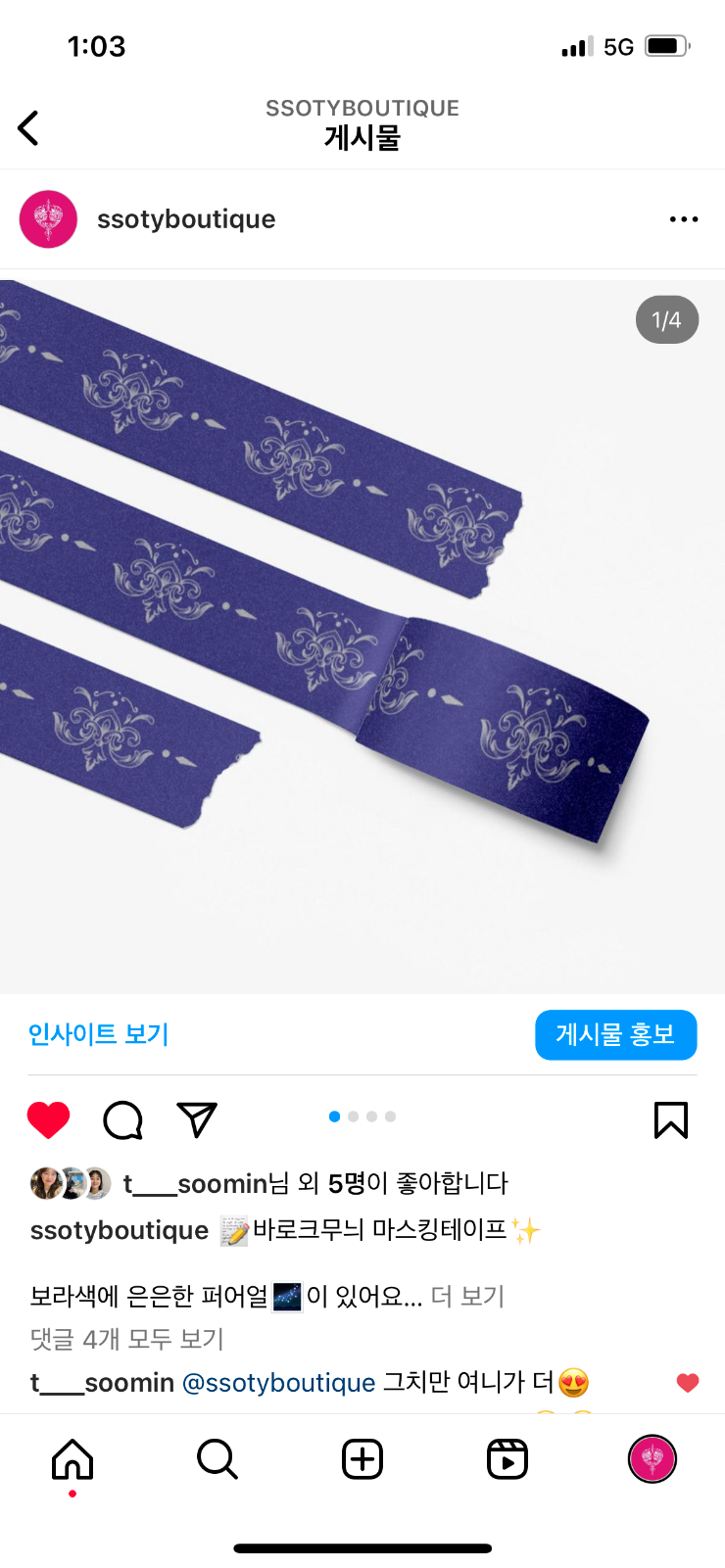This screenshot has height=1568, width=725.
Task: Unlike the post with the red heart
Action: (x=48, y=1119)
